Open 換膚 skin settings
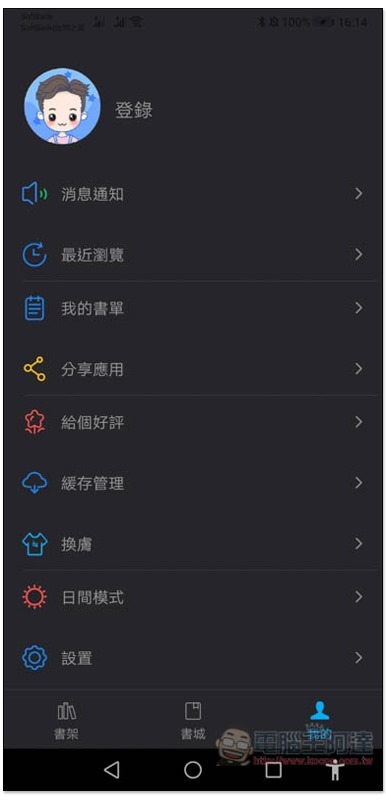This screenshot has width=386, height=800. pyautogui.click(x=193, y=544)
